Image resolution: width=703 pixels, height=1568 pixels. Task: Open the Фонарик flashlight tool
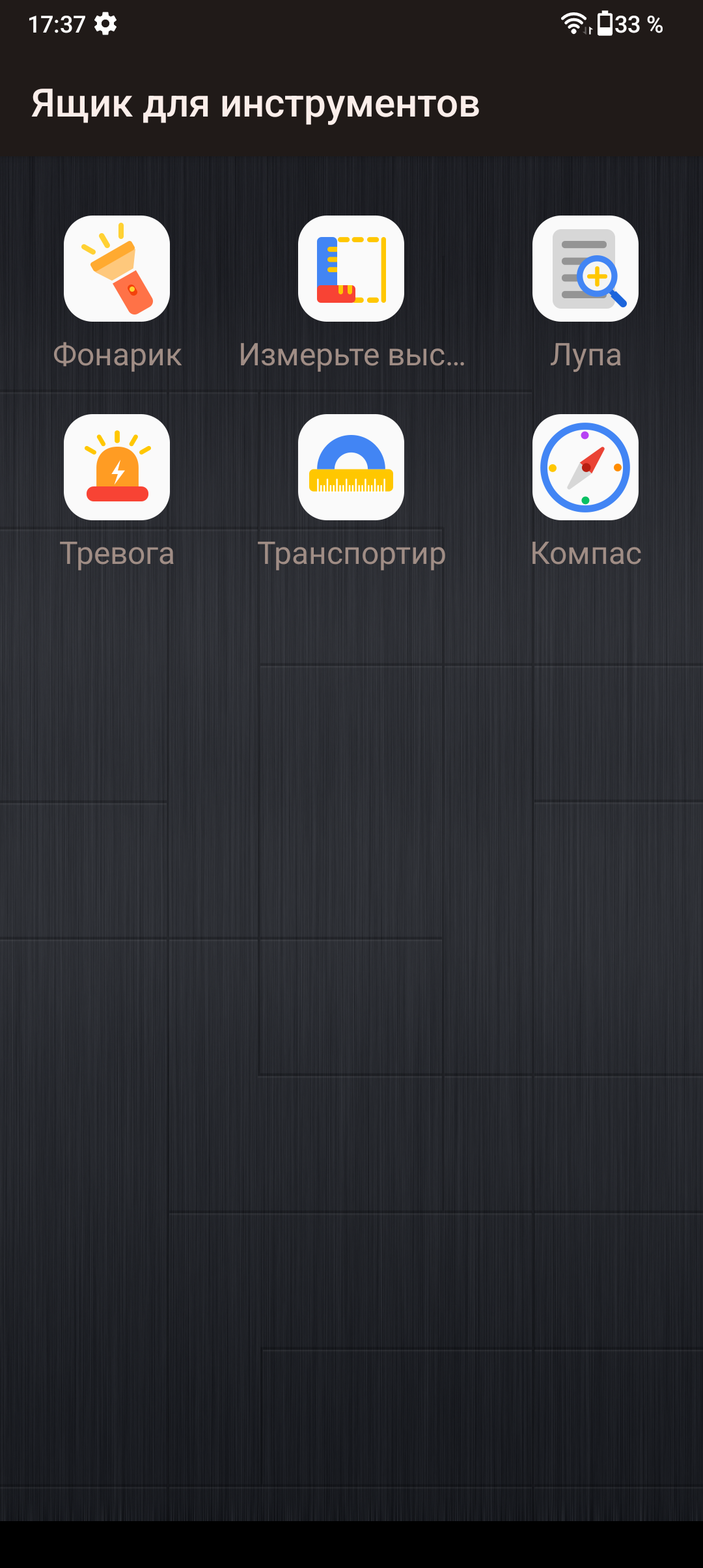[117, 268]
